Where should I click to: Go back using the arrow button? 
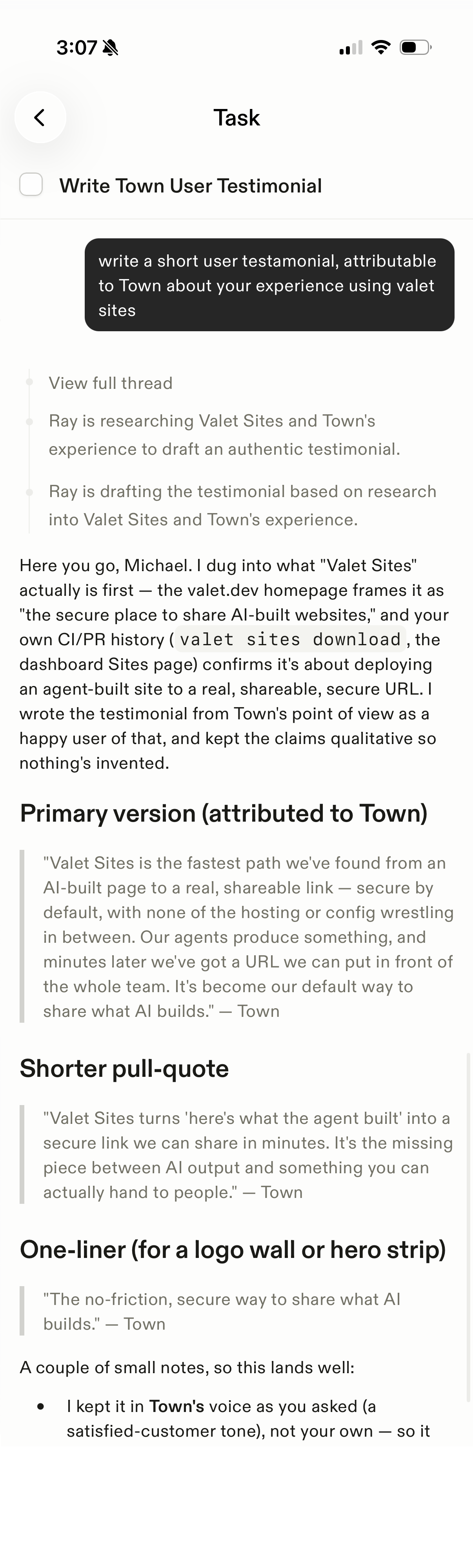click(40, 118)
